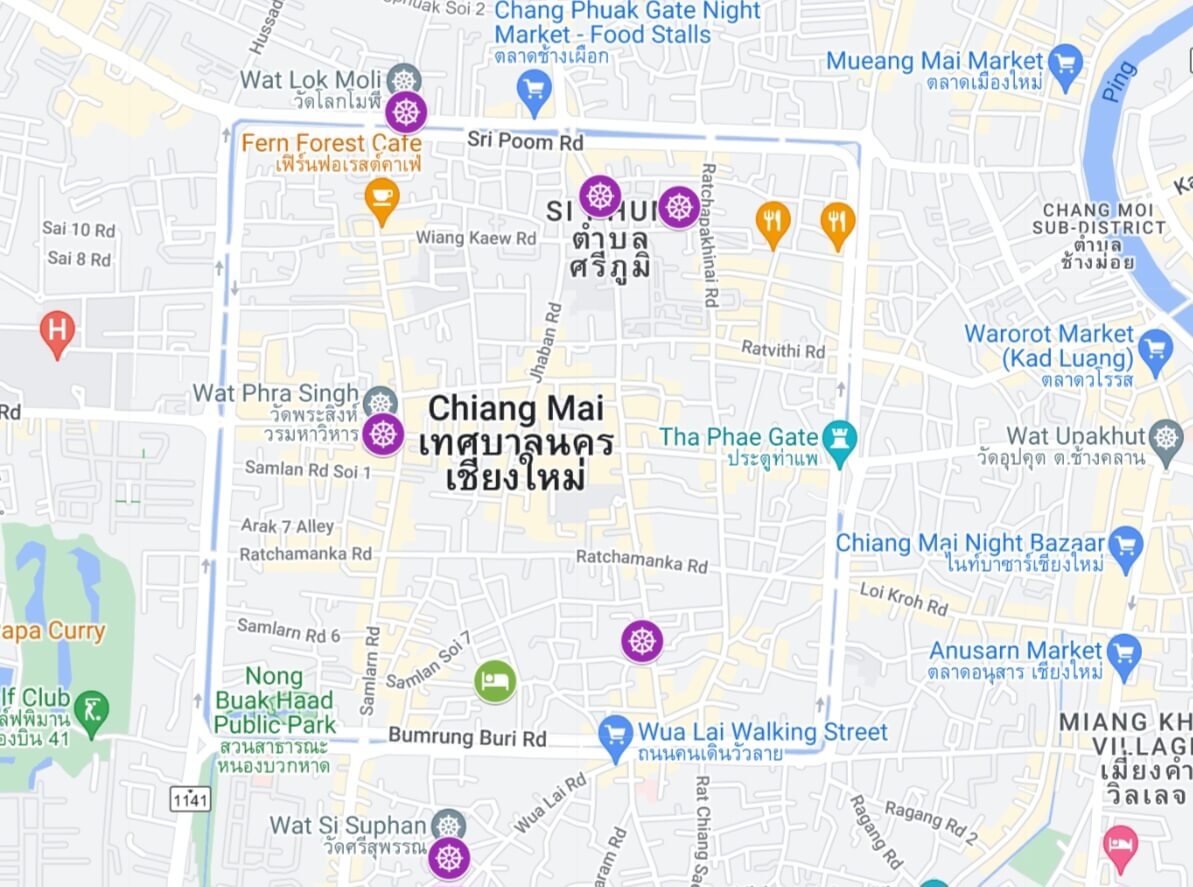The height and width of the screenshot is (887, 1193).
Task: Open the green golf club marker
Action: tap(92, 712)
